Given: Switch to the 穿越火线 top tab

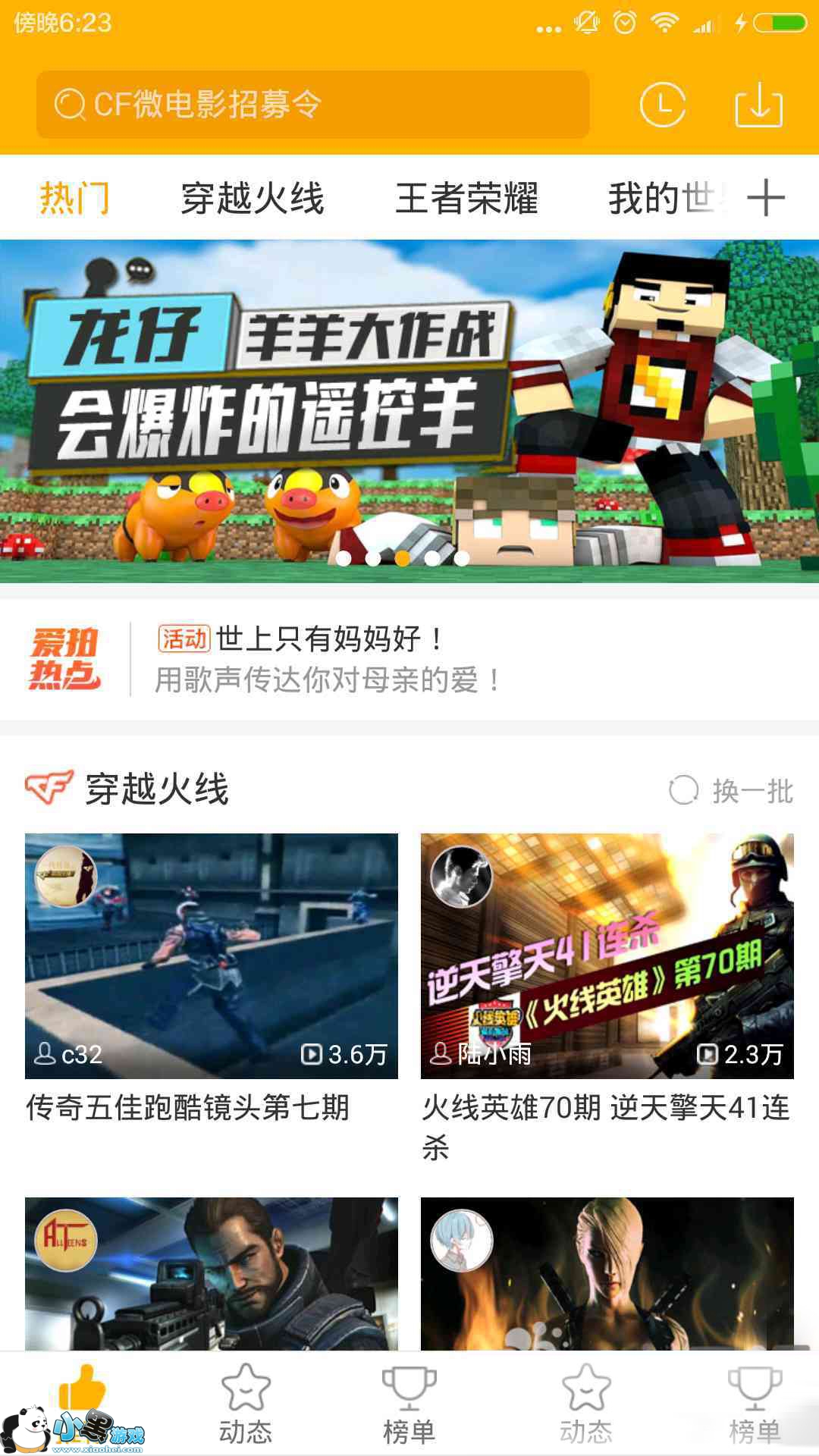Looking at the screenshot, I should (253, 199).
